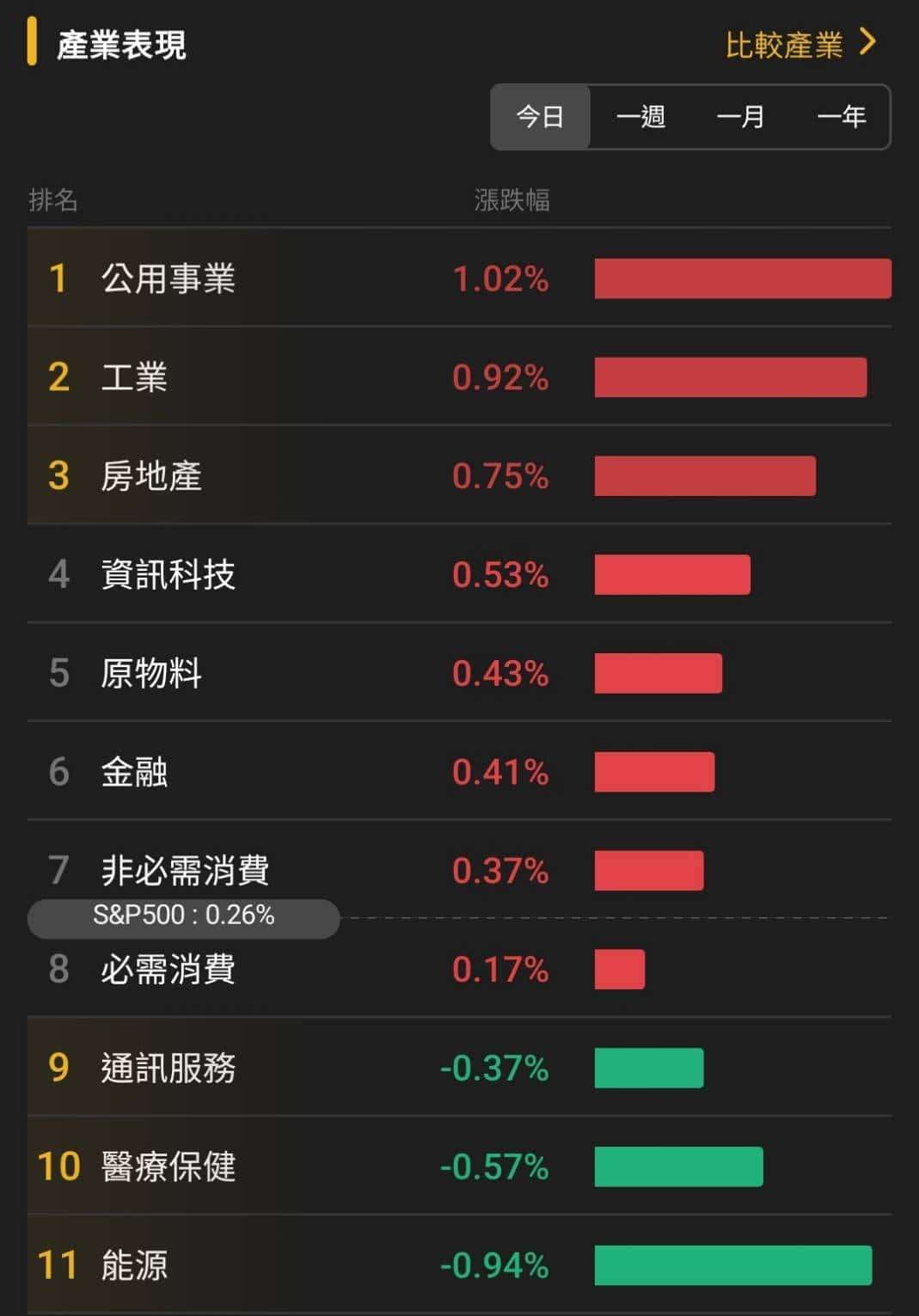Click the red bar next to 資訊科技
The width and height of the screenshot is (919, 1316).
(672, 575)
